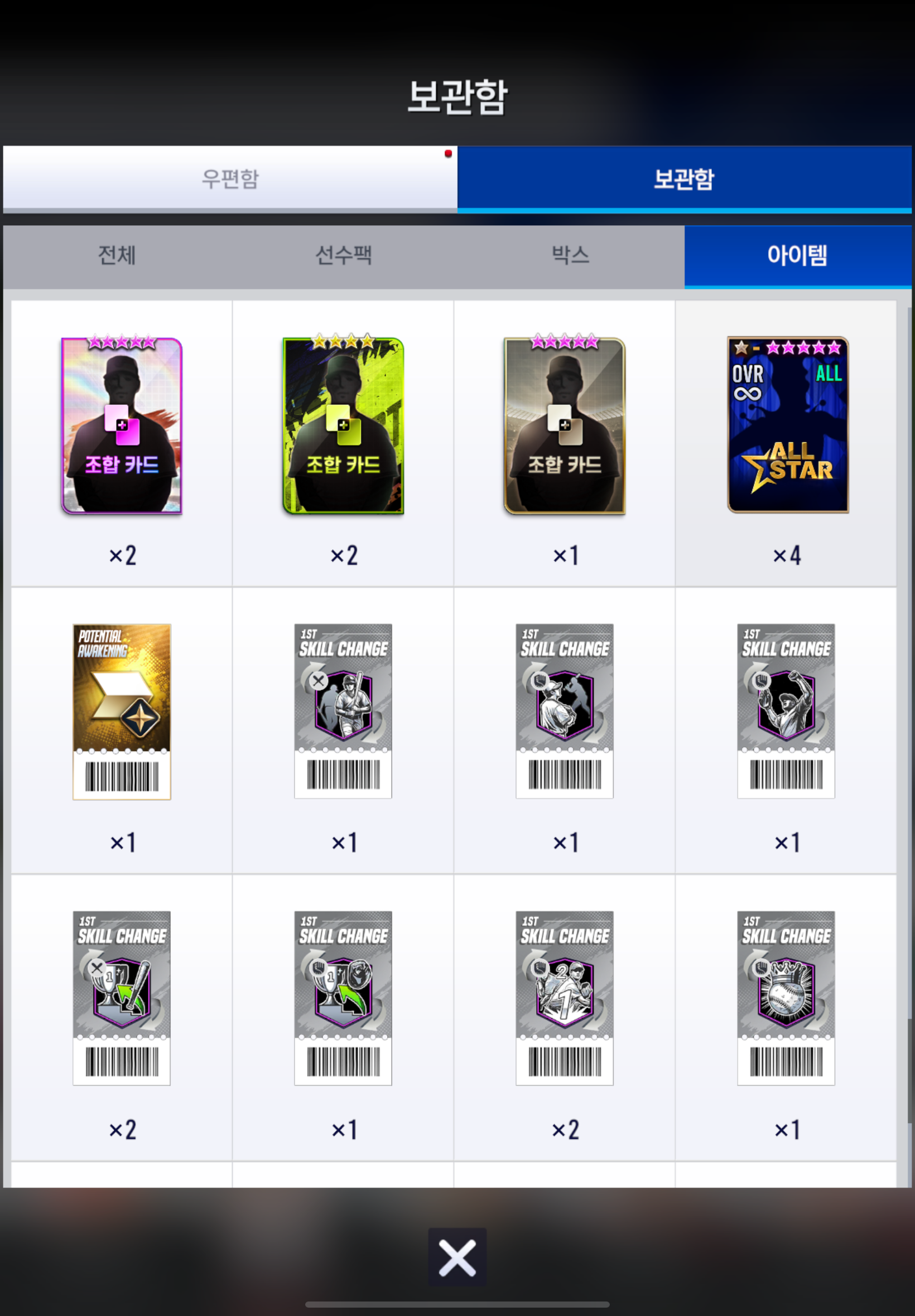Open Skill Change ticket with batter icon
915x1316 pixels.
pyautogui.click(x=343, y=711)
